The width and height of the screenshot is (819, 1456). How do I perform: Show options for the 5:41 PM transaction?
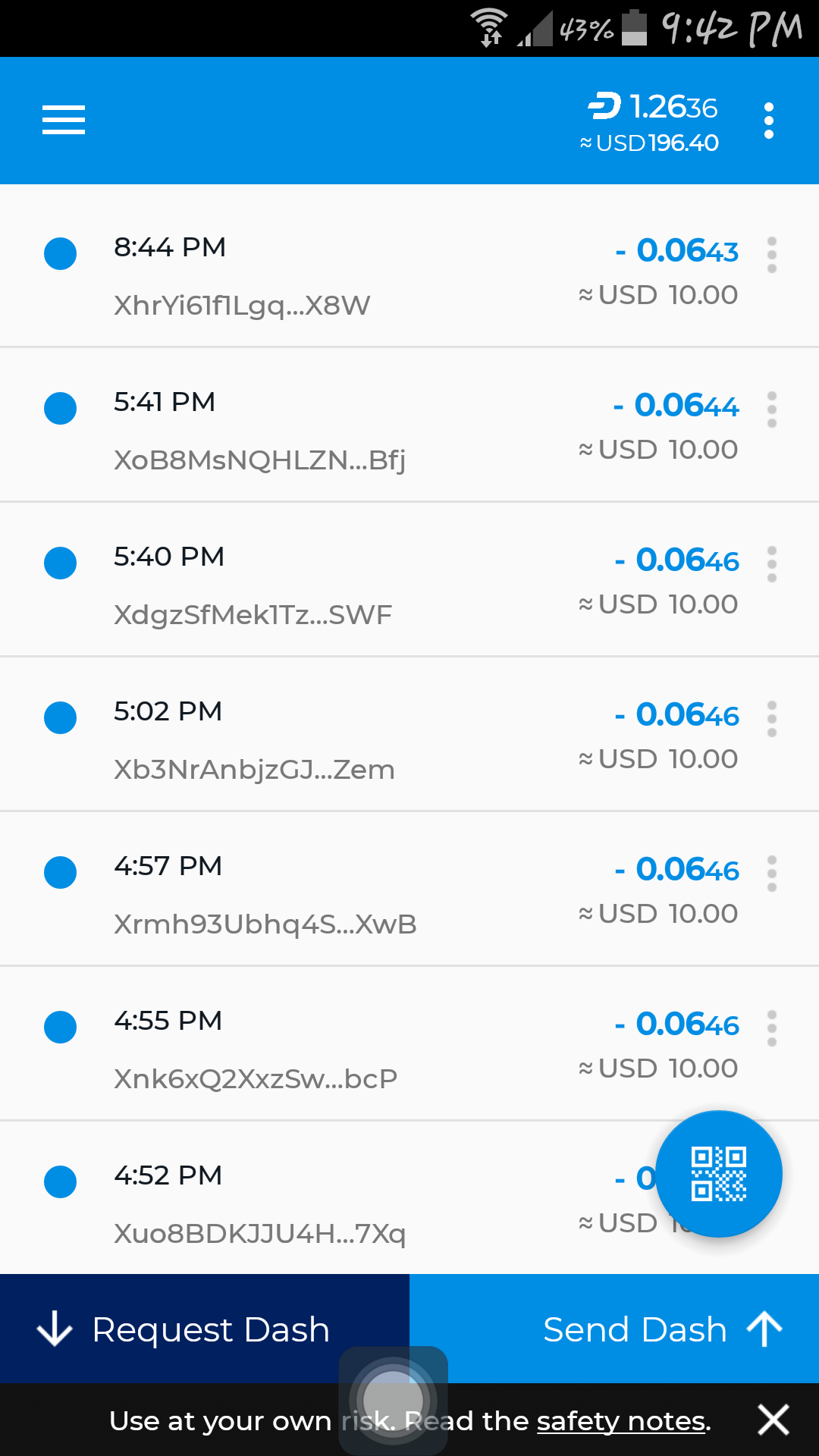click(x=771, y=409)
